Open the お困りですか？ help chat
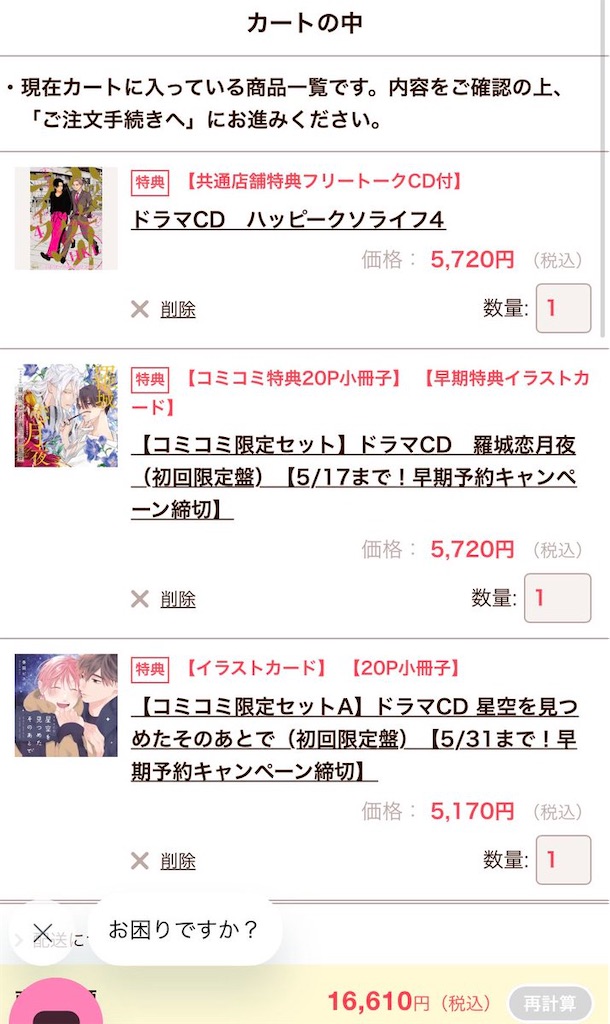This screenshot has width=610, height=1024. point(183,930)
